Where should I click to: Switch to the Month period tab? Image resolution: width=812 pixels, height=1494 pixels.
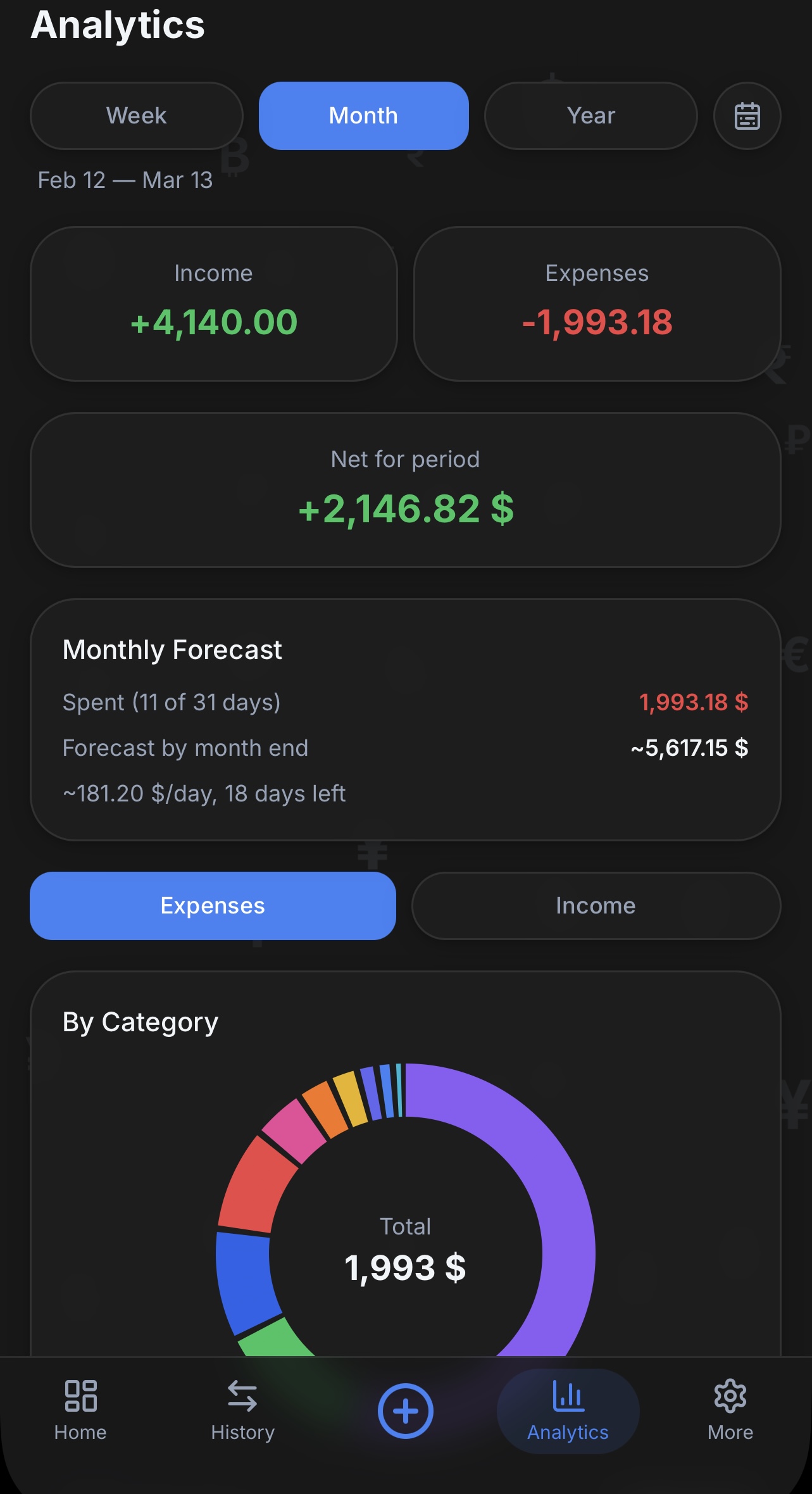pyautogui.click(x=363, y=115)
